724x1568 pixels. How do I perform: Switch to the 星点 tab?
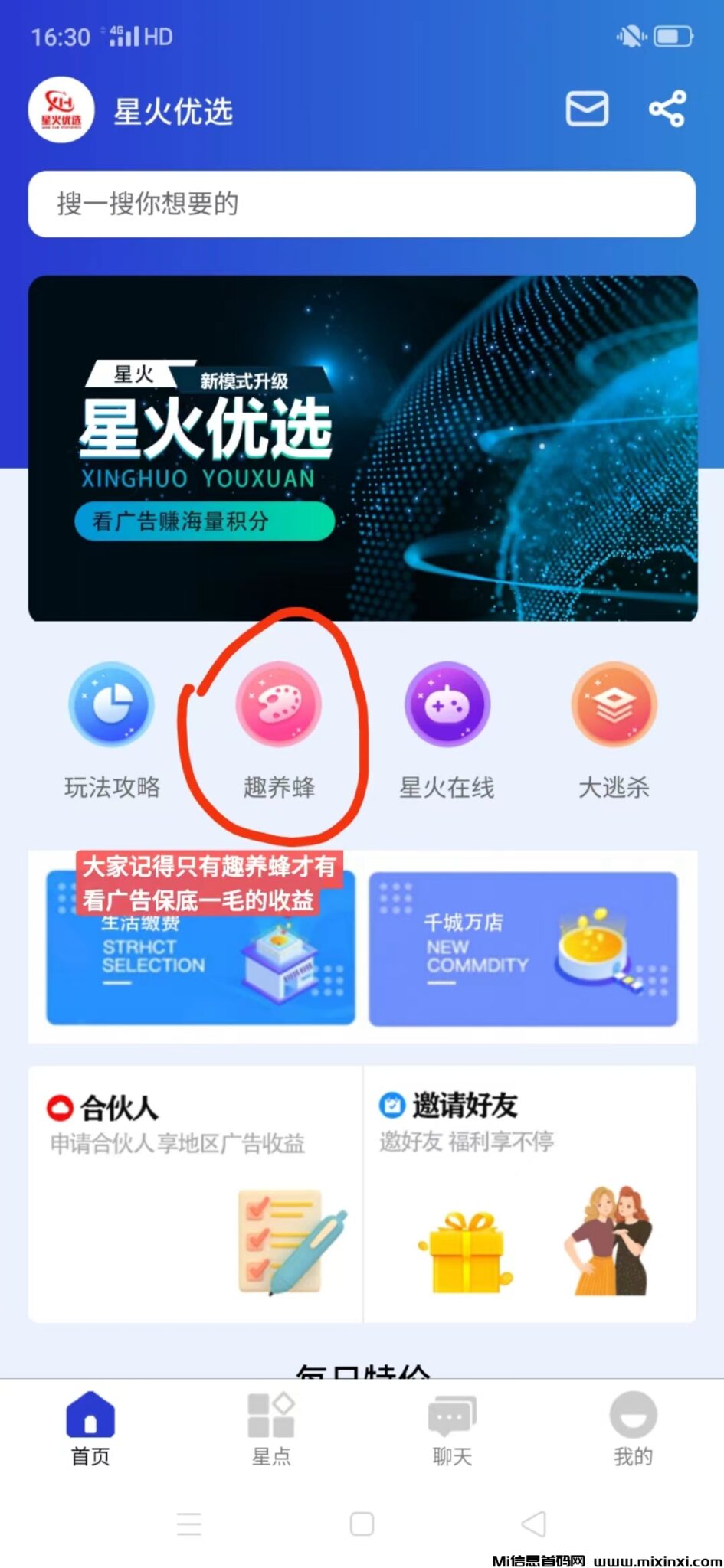271,1429
